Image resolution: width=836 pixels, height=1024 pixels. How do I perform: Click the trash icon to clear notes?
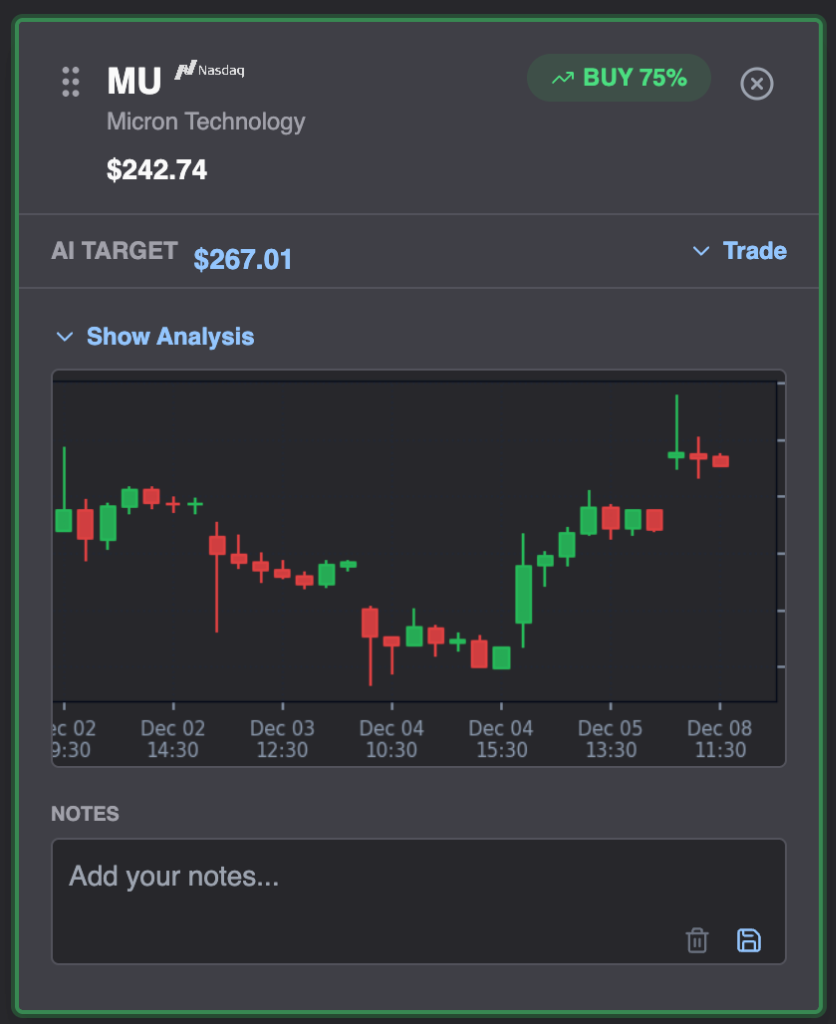(698, 940)
